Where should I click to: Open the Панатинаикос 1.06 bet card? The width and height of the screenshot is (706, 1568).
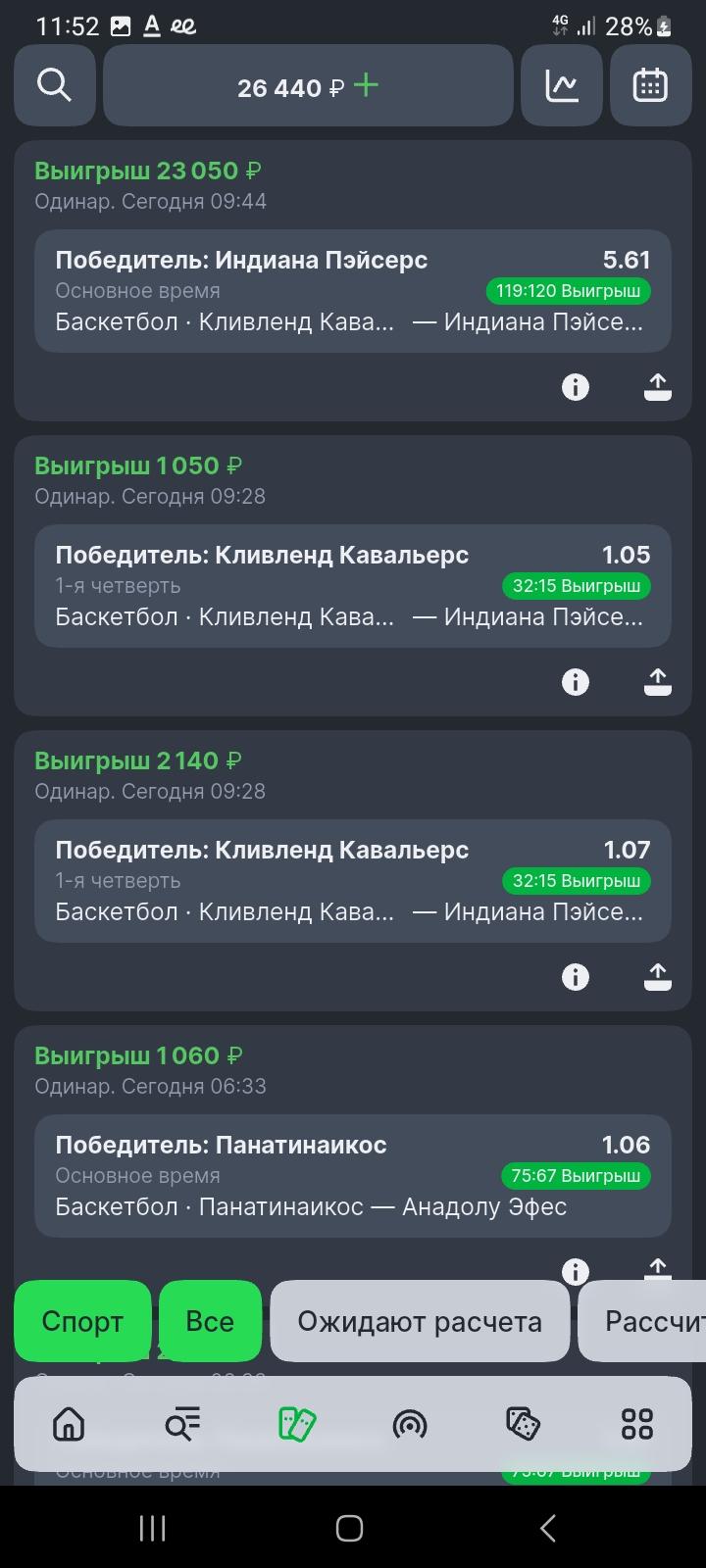click(353, 1176)
